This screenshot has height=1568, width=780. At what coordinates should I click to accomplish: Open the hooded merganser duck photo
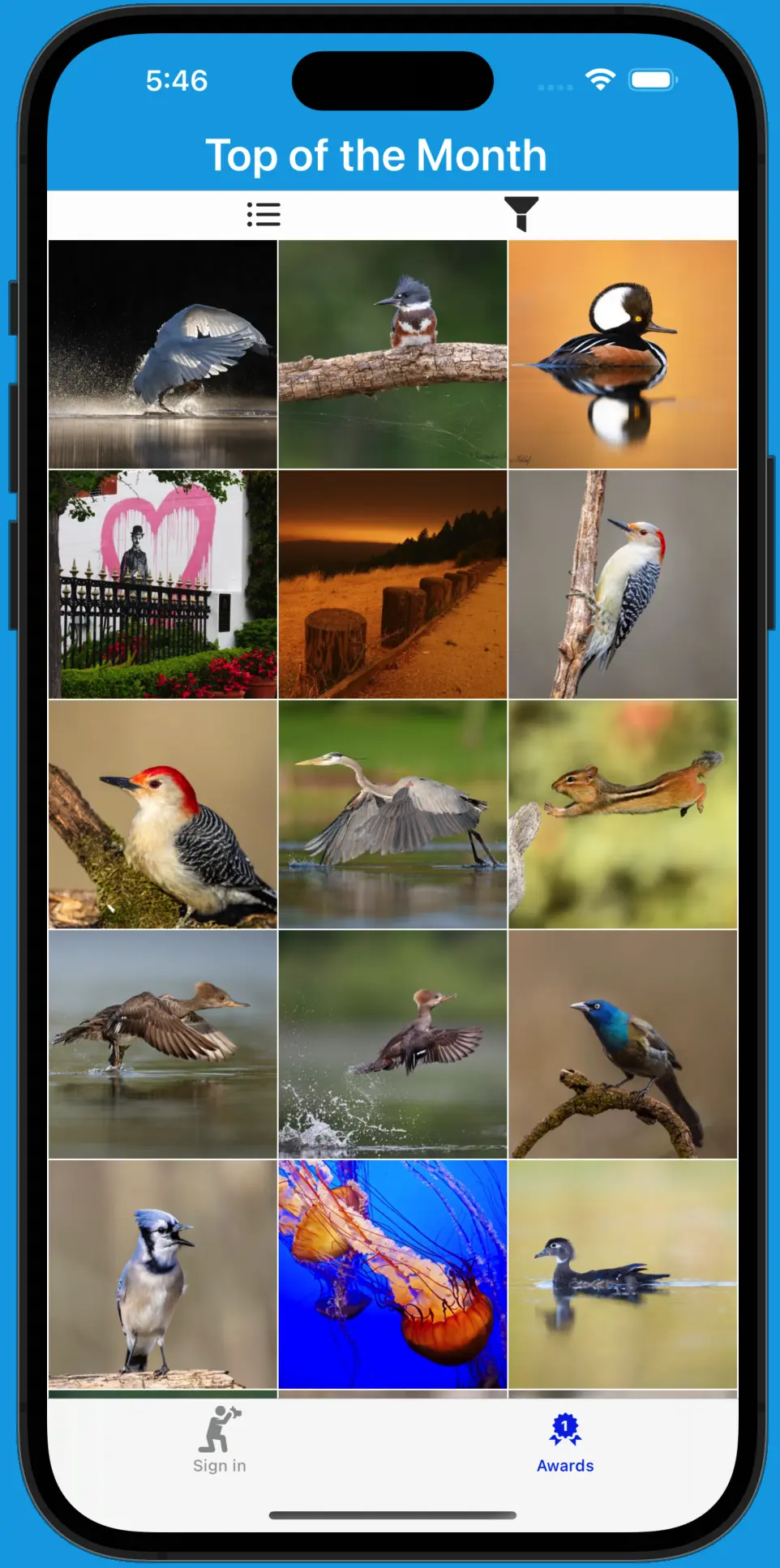(623, 354)
